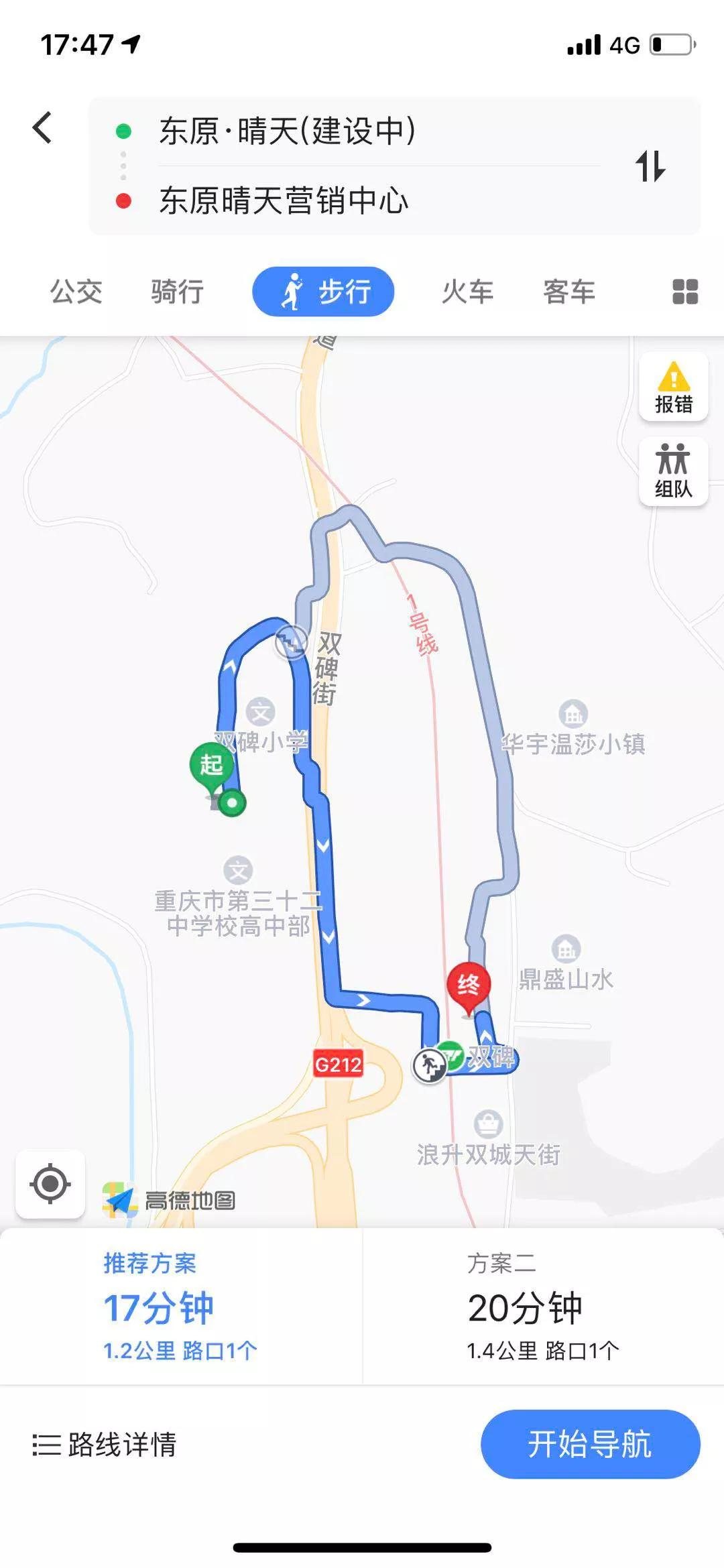This screenshot has width=724, height=1568.
Task: Select the 骑行 cycling tab
Action: 176,291
